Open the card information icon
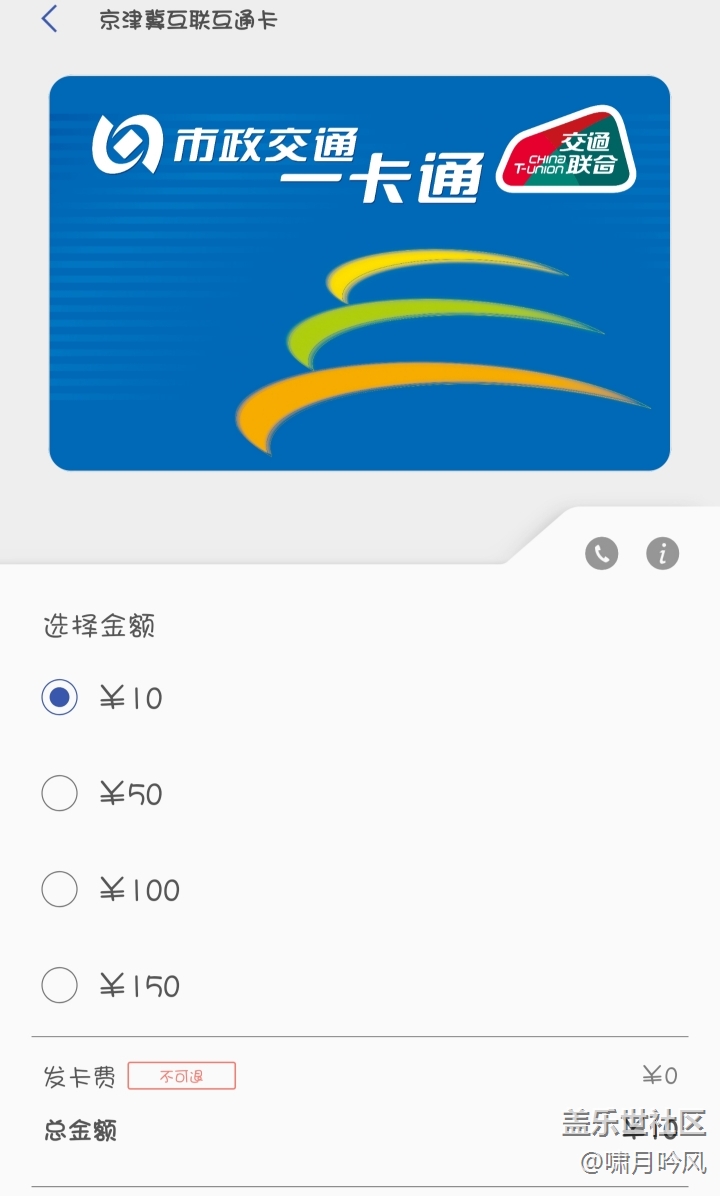The height and width of the screenshot is (1196, 720). [x=662, y=553]
